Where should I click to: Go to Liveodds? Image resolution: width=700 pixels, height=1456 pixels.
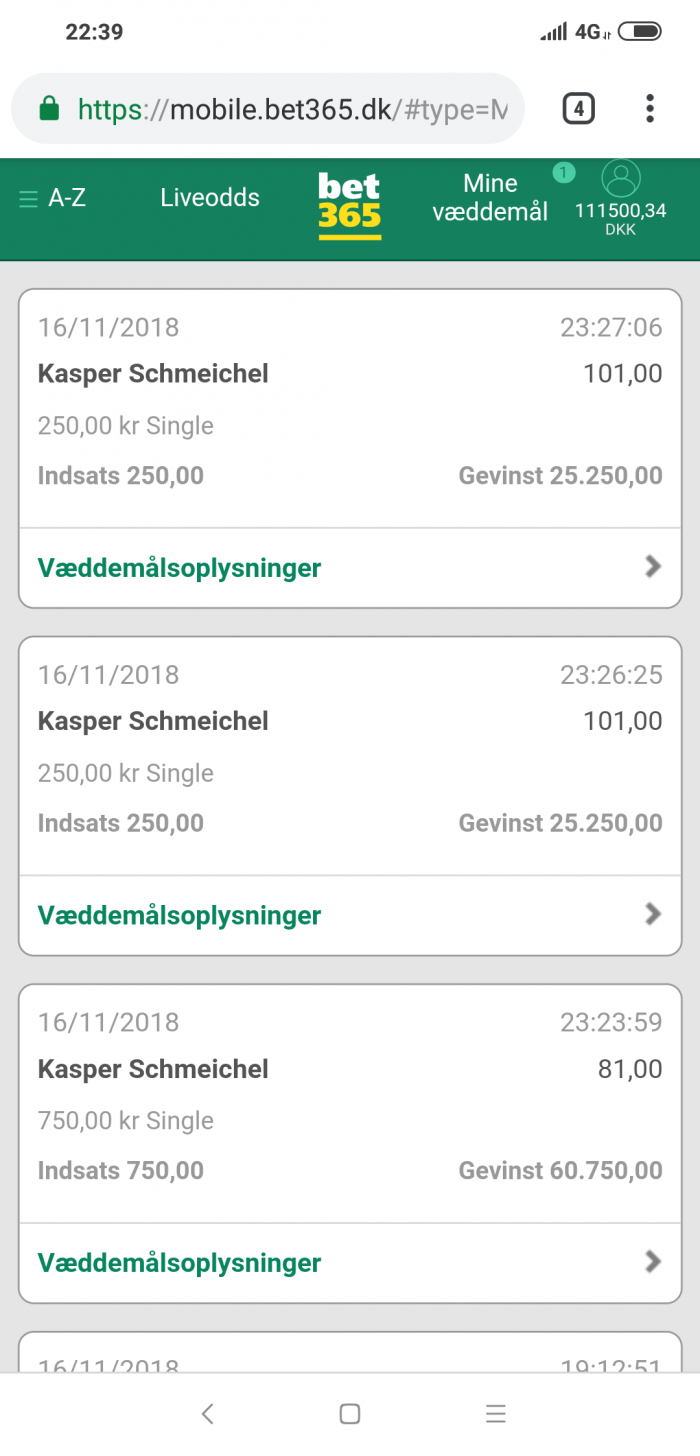(x=210, y=198)
